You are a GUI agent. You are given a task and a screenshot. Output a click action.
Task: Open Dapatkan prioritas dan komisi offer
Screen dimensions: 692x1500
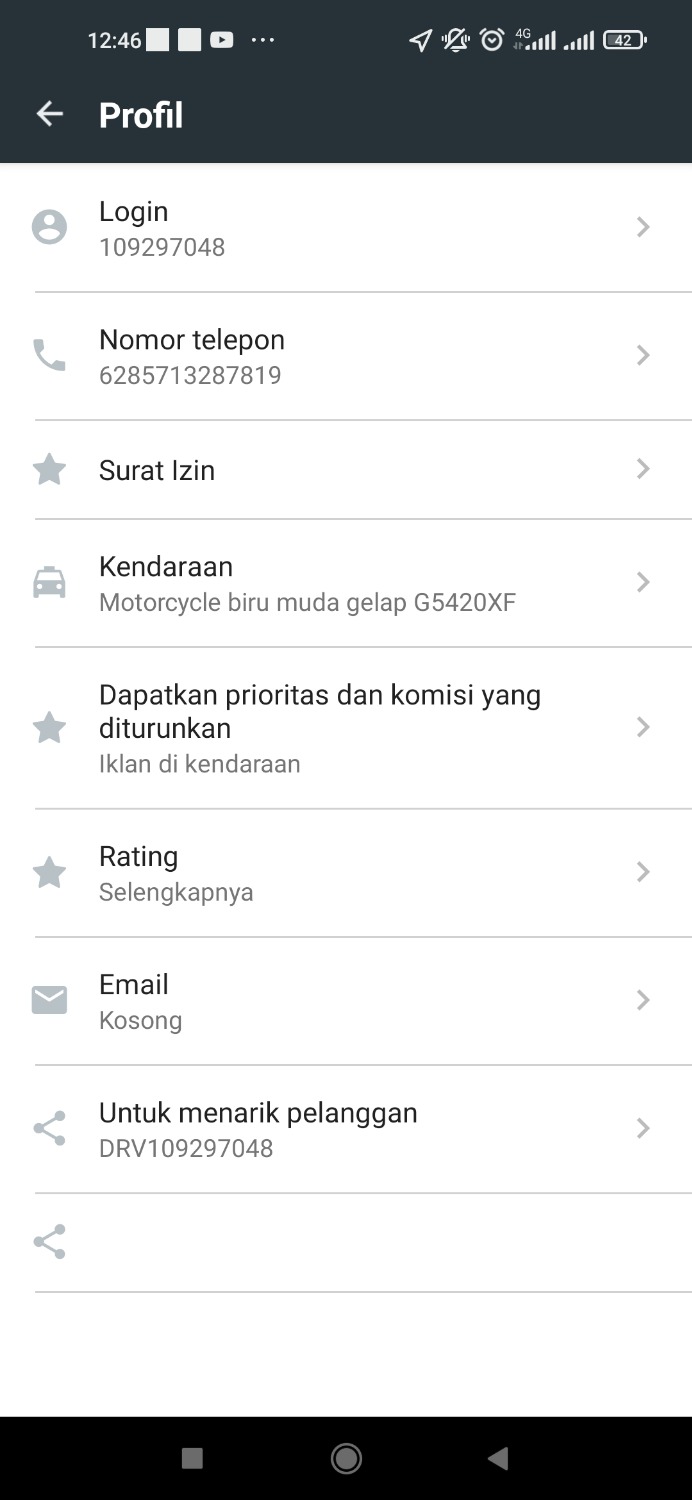click(x=346, y=728)
